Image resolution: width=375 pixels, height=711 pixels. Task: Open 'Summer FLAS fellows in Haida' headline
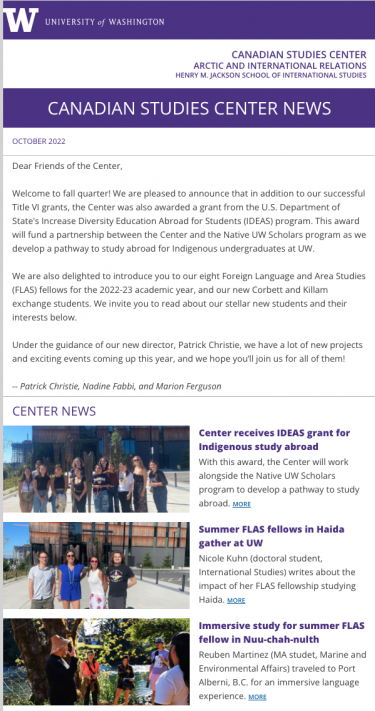(271, 536)
